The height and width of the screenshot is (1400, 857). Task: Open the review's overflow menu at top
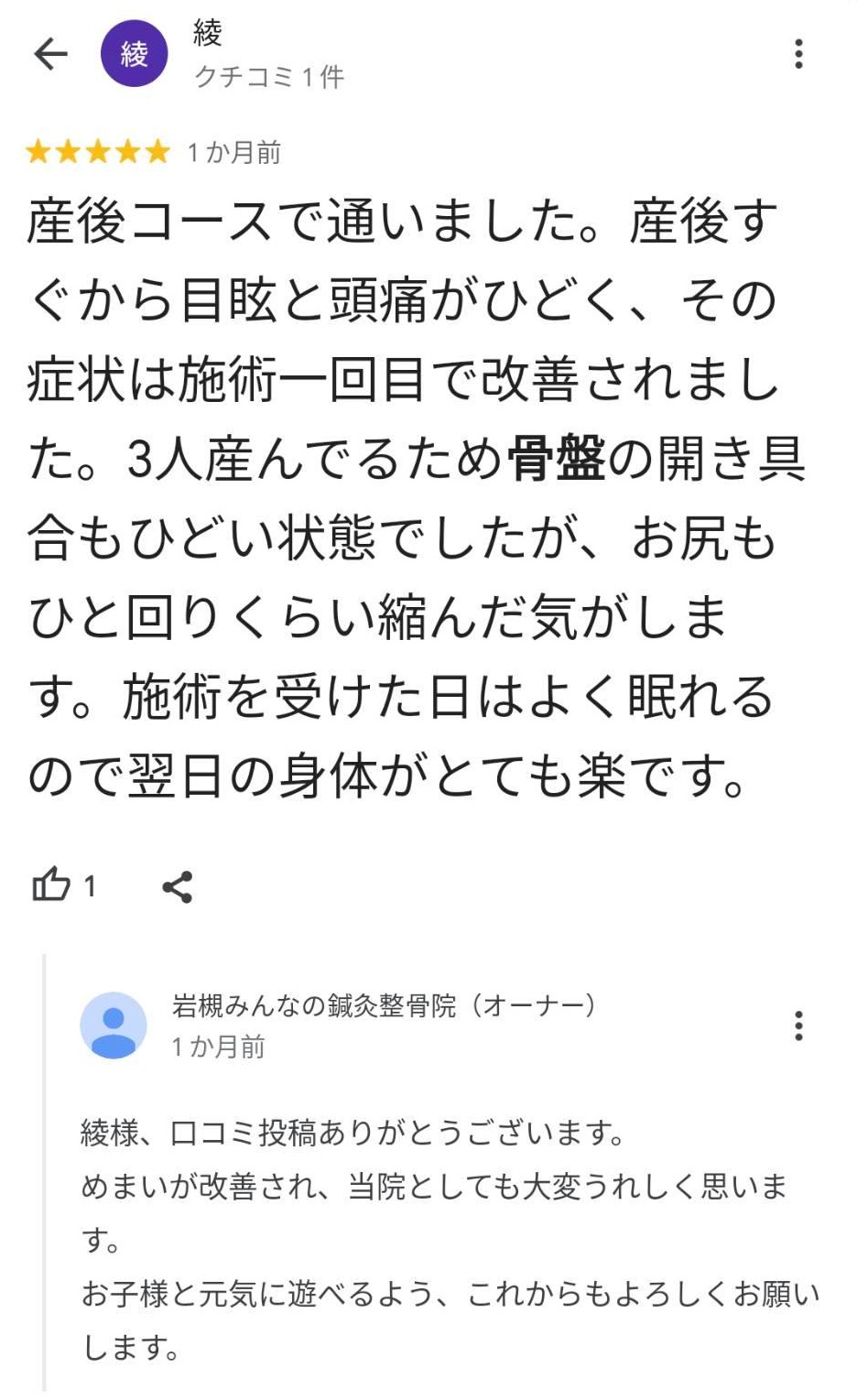pyautogui.click(x=799, y=54)
